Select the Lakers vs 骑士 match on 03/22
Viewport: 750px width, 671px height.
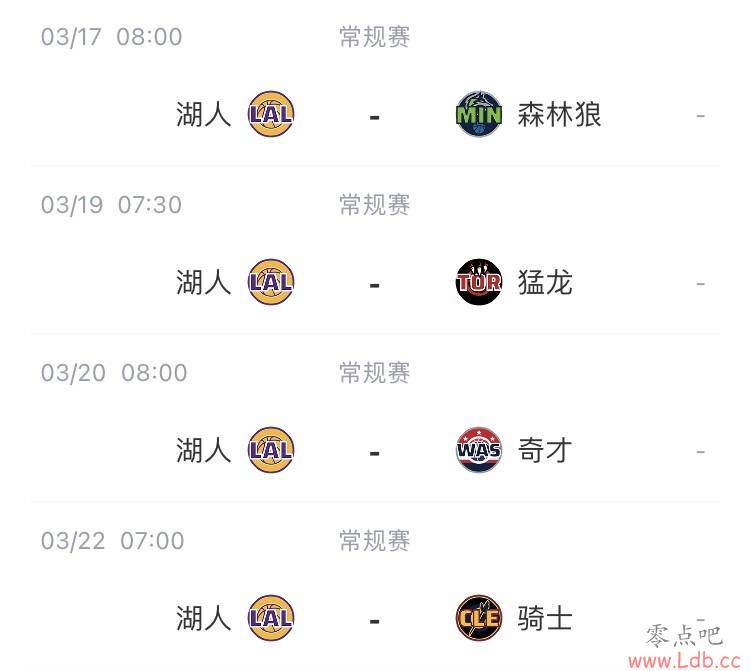374,618
